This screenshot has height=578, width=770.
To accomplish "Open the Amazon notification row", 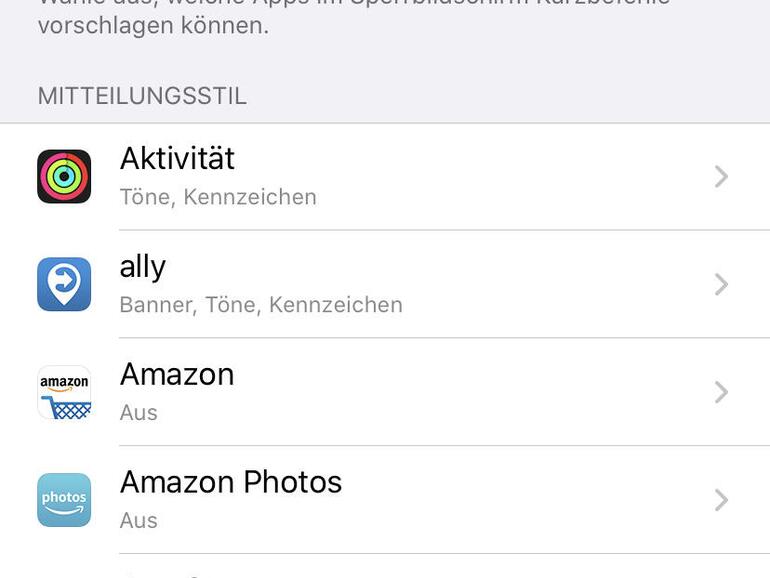I will point(385,392).
